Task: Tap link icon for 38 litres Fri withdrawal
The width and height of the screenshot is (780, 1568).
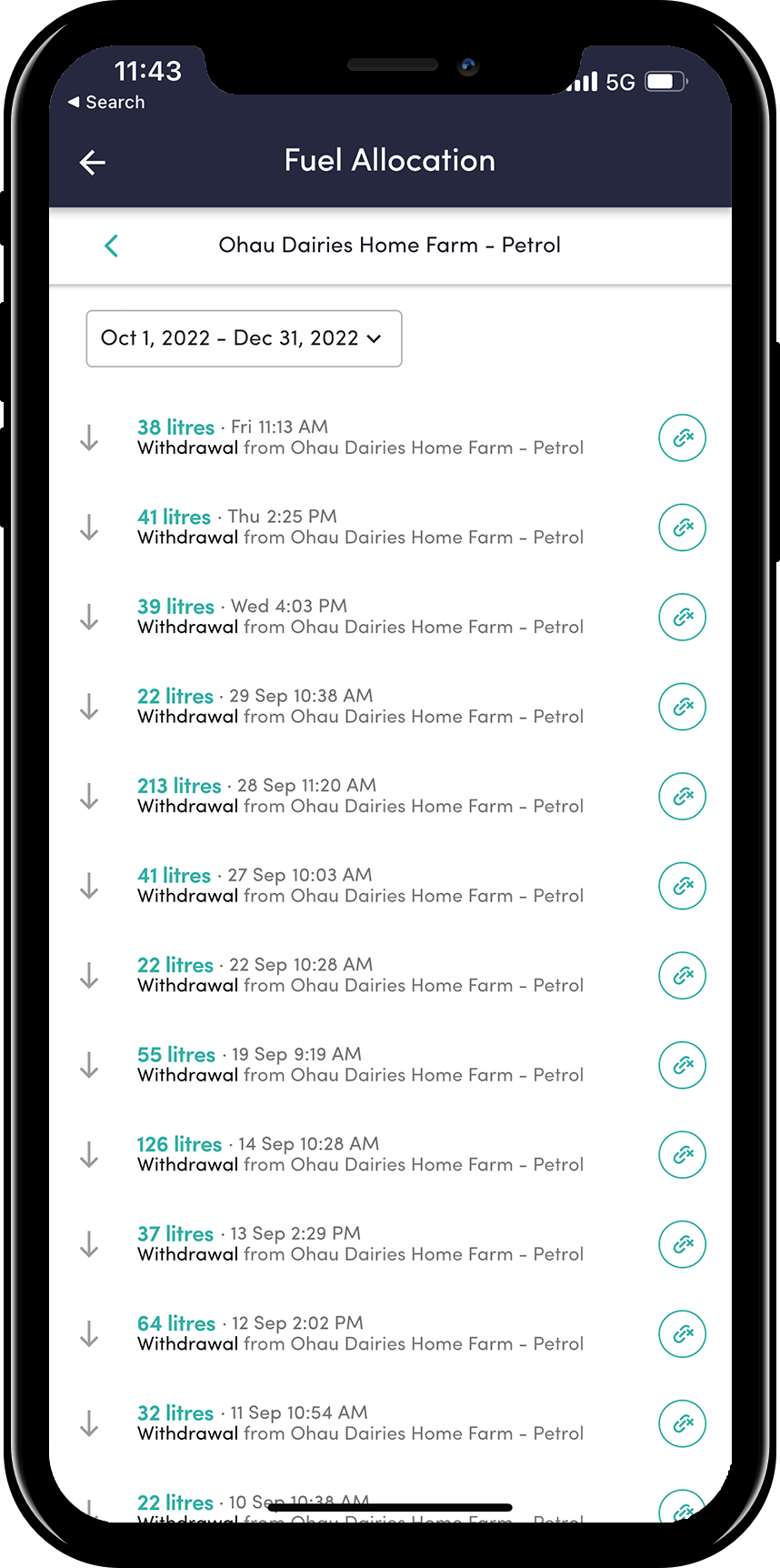Action: coord(682,438)
